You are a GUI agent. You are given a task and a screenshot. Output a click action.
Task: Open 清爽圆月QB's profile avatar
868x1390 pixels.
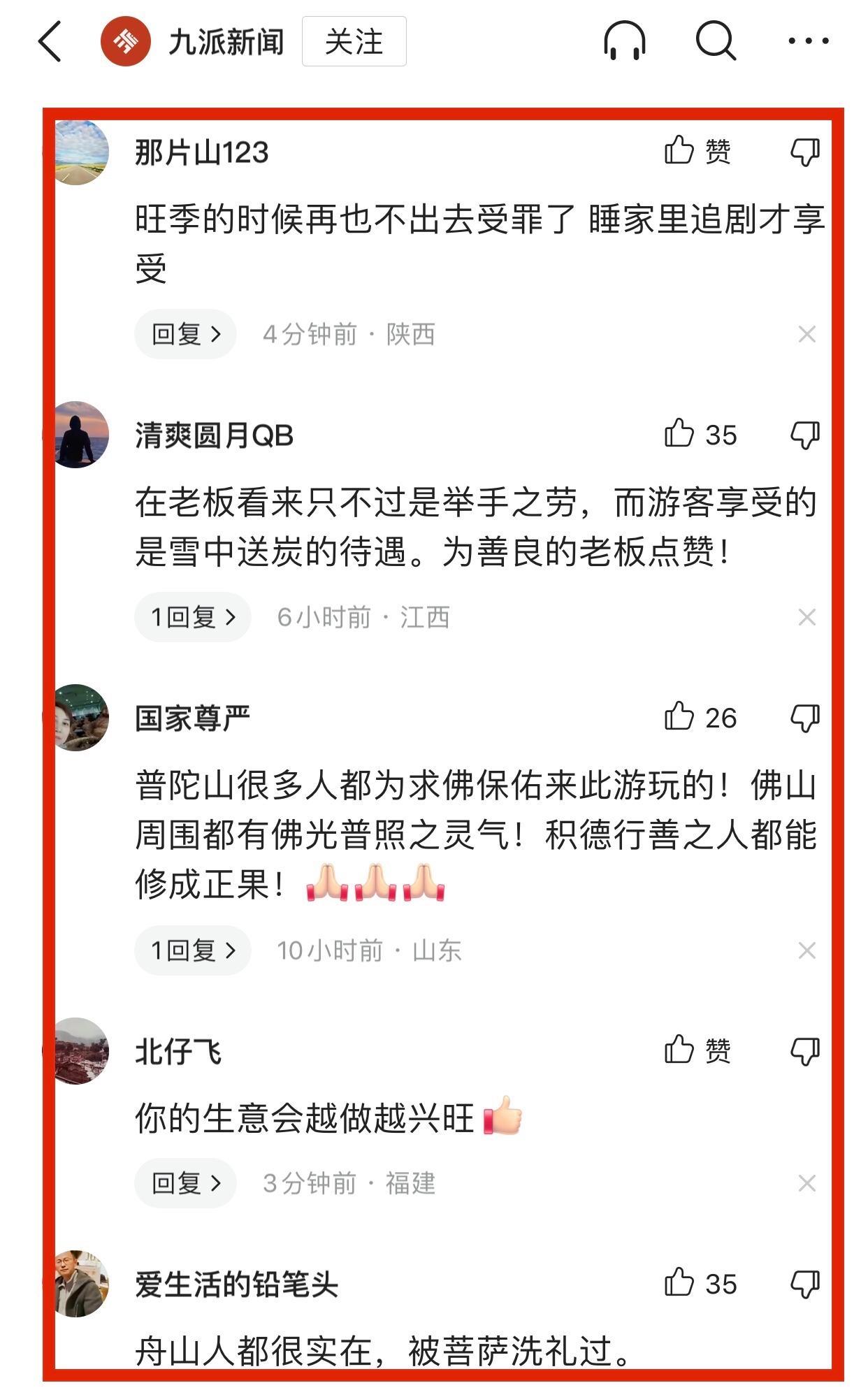click(x=82, y=435)
